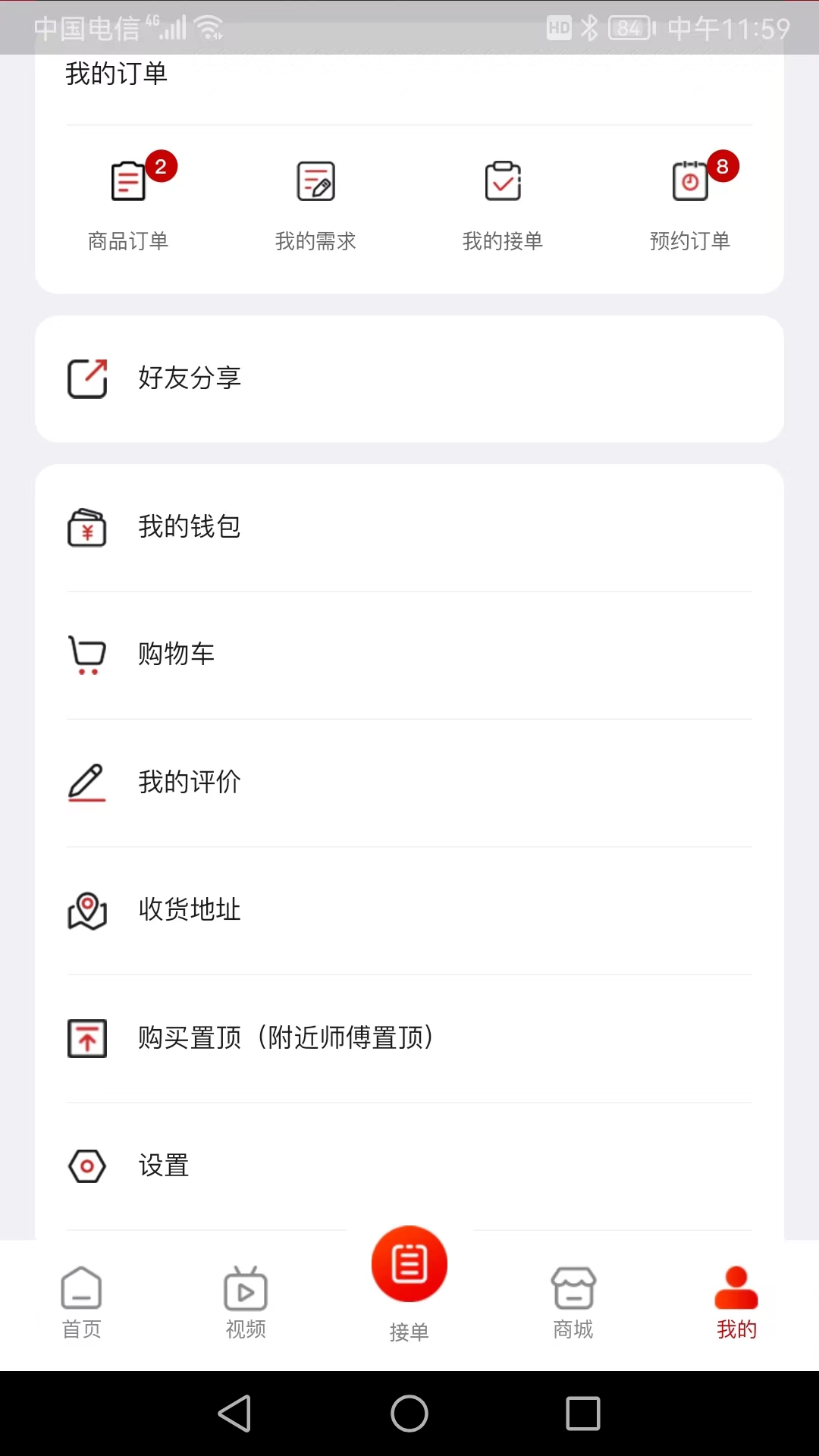The width and height of the screenshot is (819, 1456).
Task: Open 我的钱包 via the wallet icon
Action: (86, 527)
